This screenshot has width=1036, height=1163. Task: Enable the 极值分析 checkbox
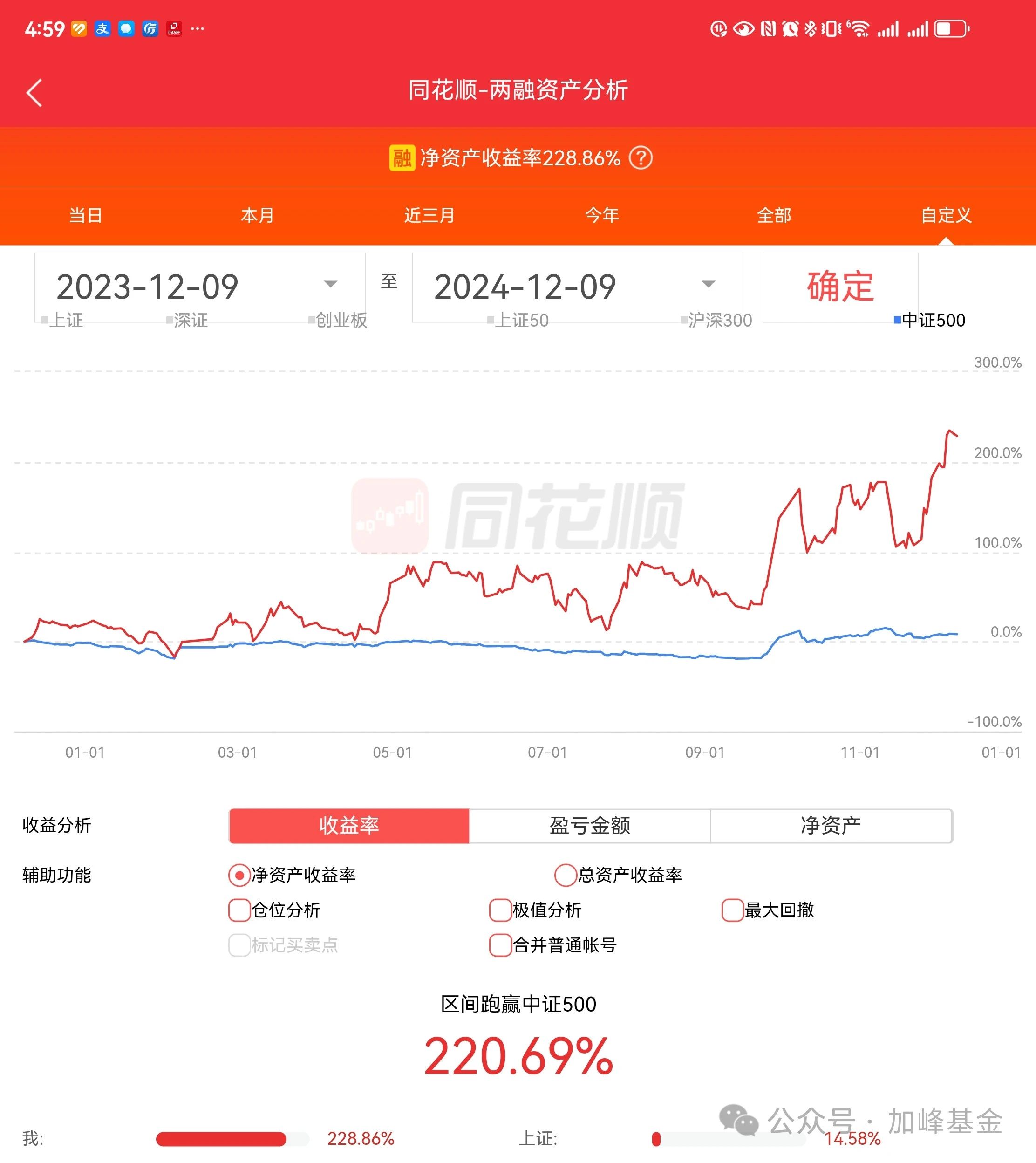click(500, 910)
